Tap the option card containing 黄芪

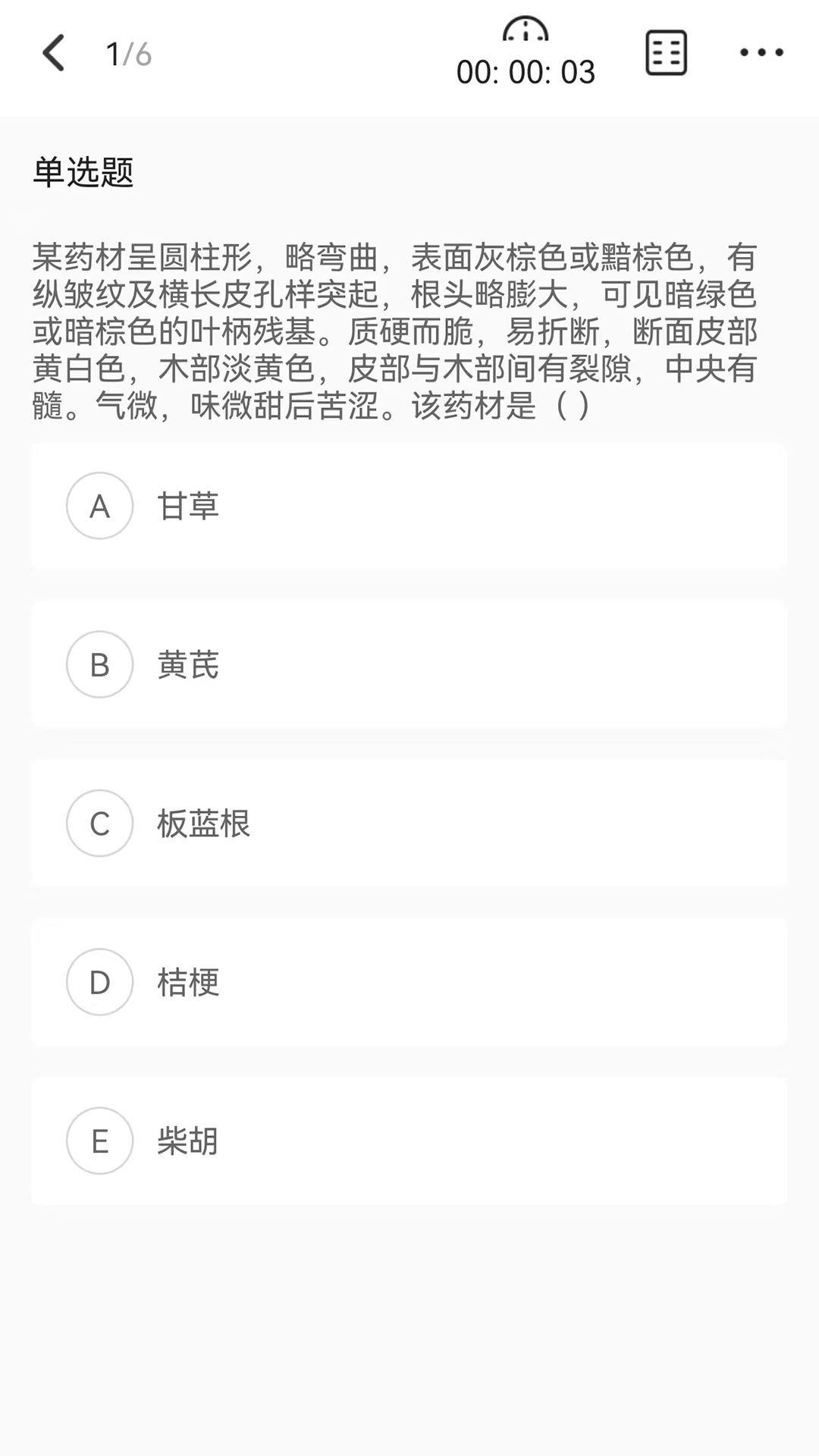click(x=409, y=665)
